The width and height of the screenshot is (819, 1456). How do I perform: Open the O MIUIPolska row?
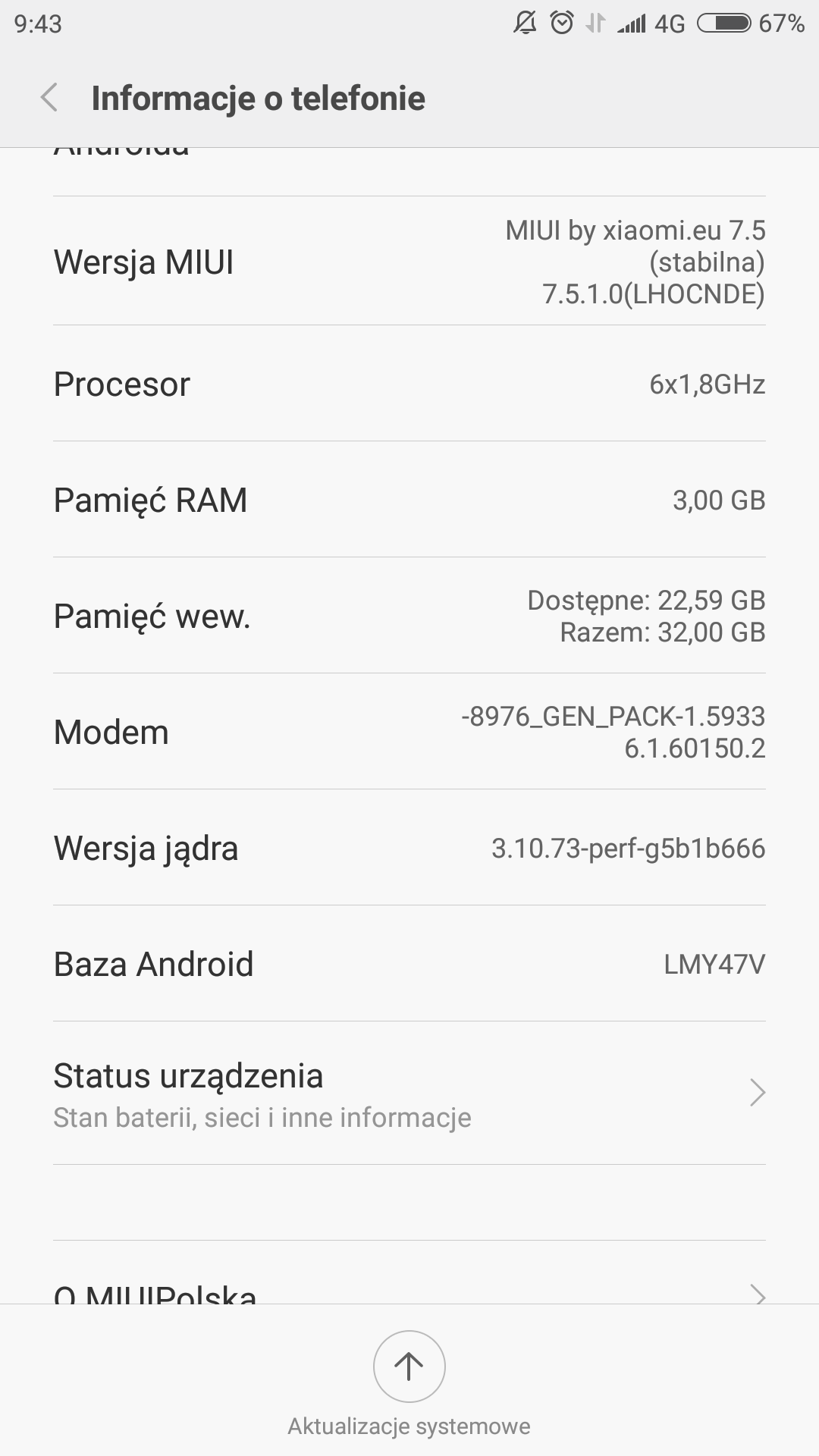409,1289
